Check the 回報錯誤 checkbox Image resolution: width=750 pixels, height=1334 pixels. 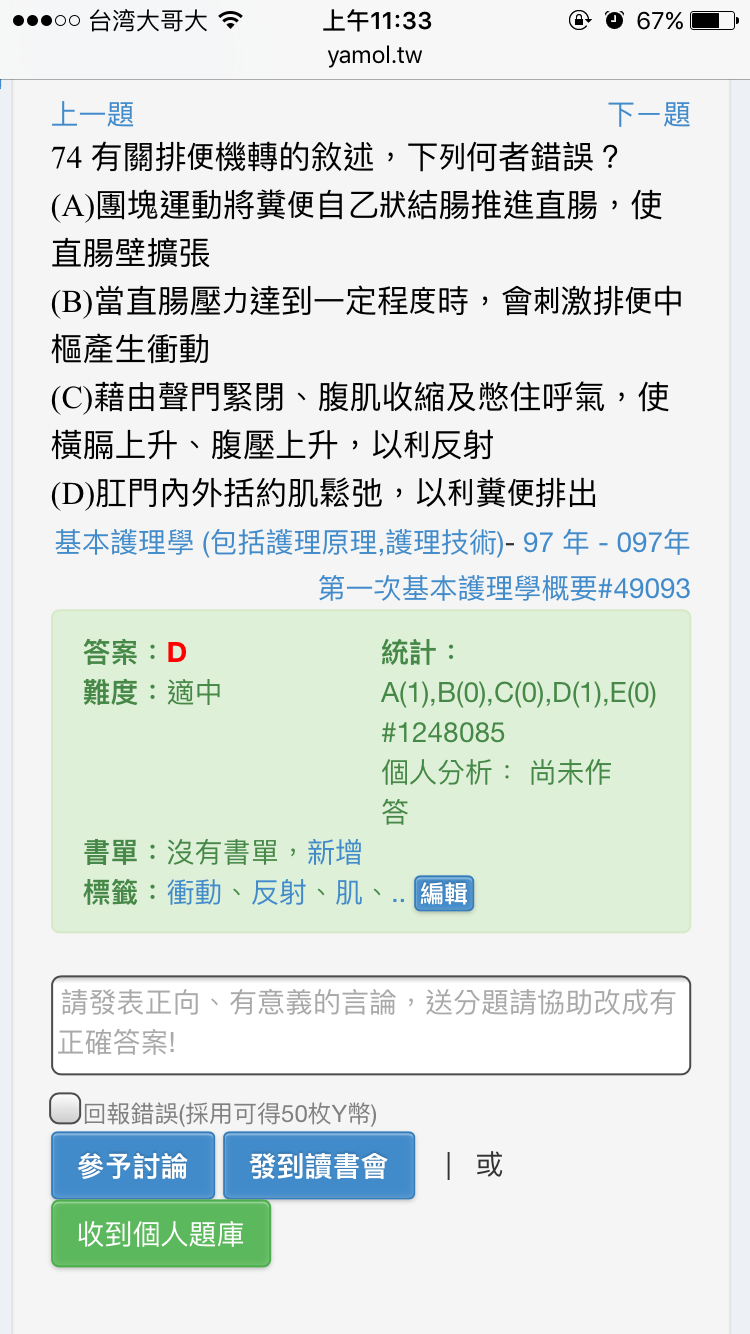(x=66, y=1109)
